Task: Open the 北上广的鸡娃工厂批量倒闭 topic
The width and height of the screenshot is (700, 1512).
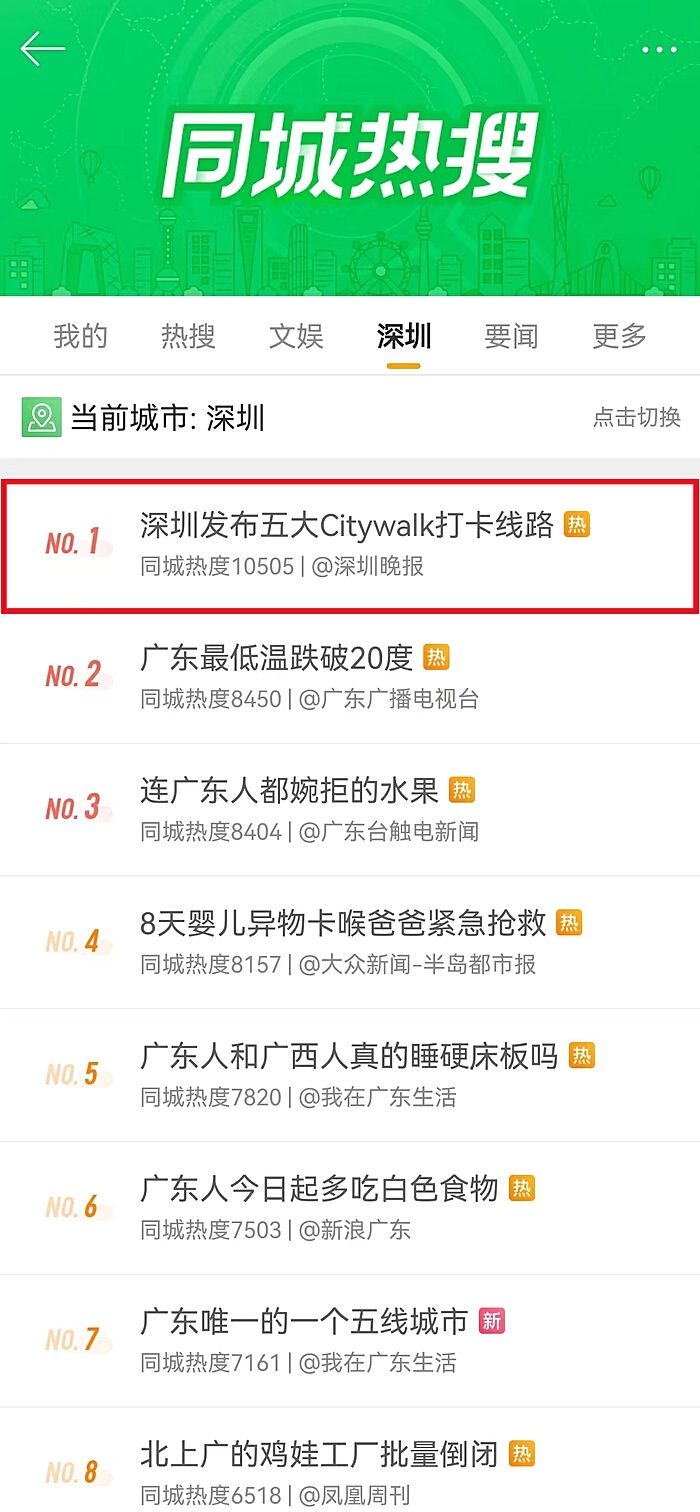Action: click(x=319, y=1455)
